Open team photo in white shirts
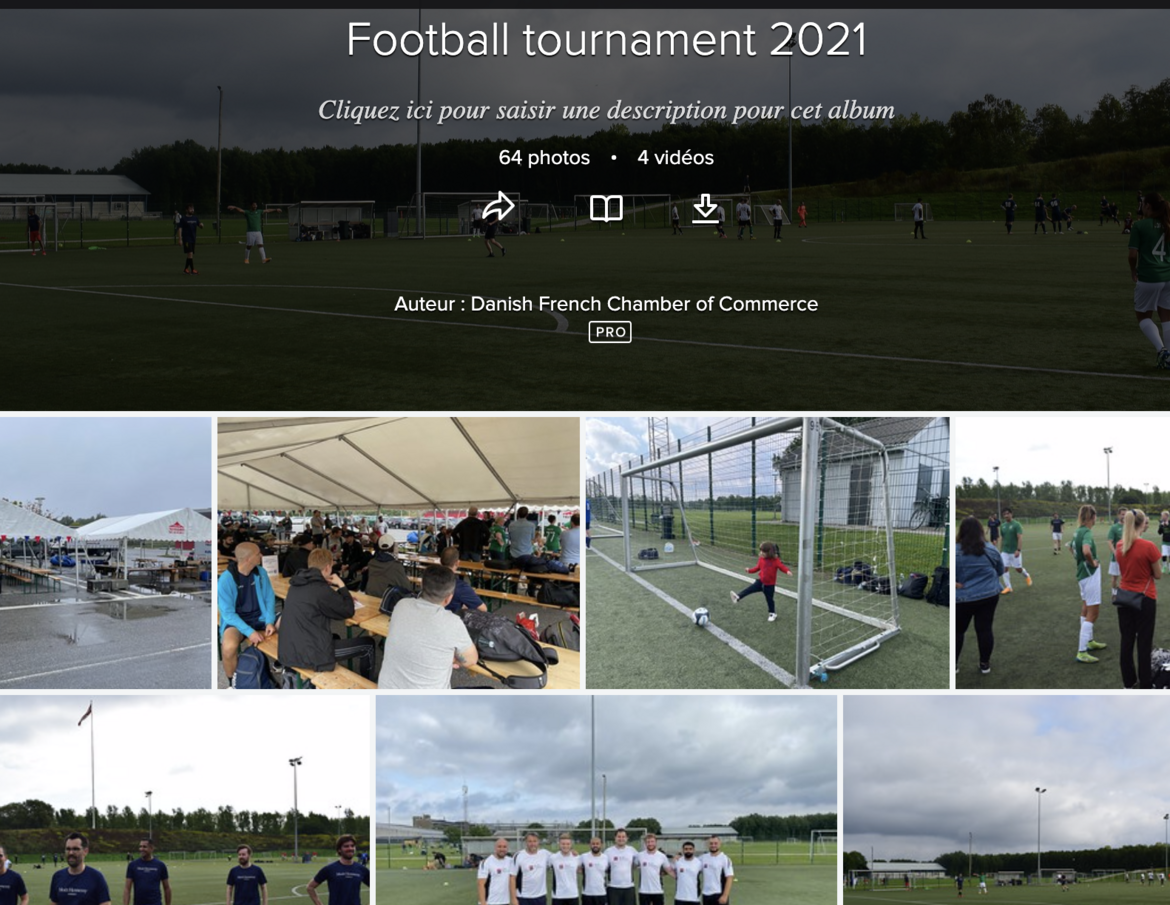1170x905 pixels. (606, 800)
